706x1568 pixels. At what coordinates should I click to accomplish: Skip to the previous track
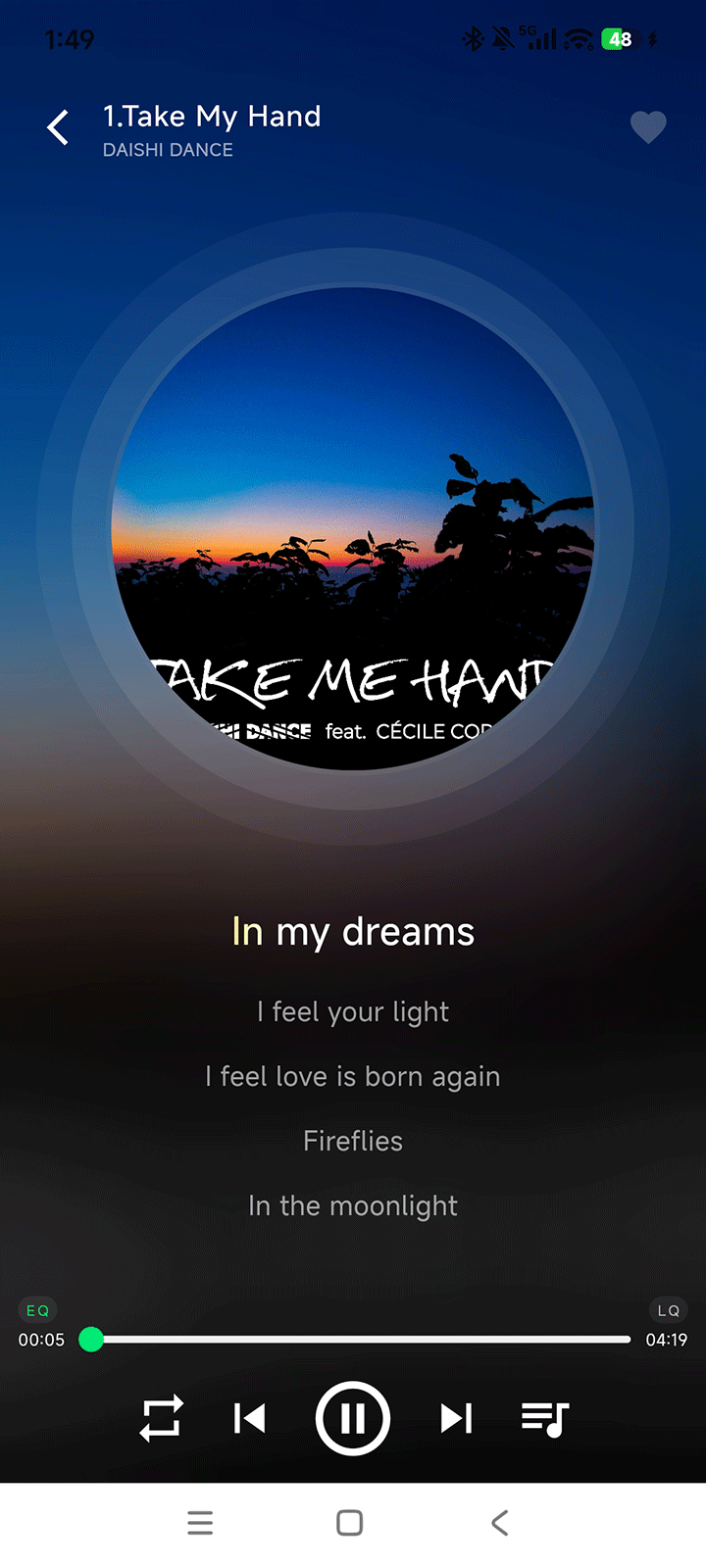click(x=250, y=1418)
